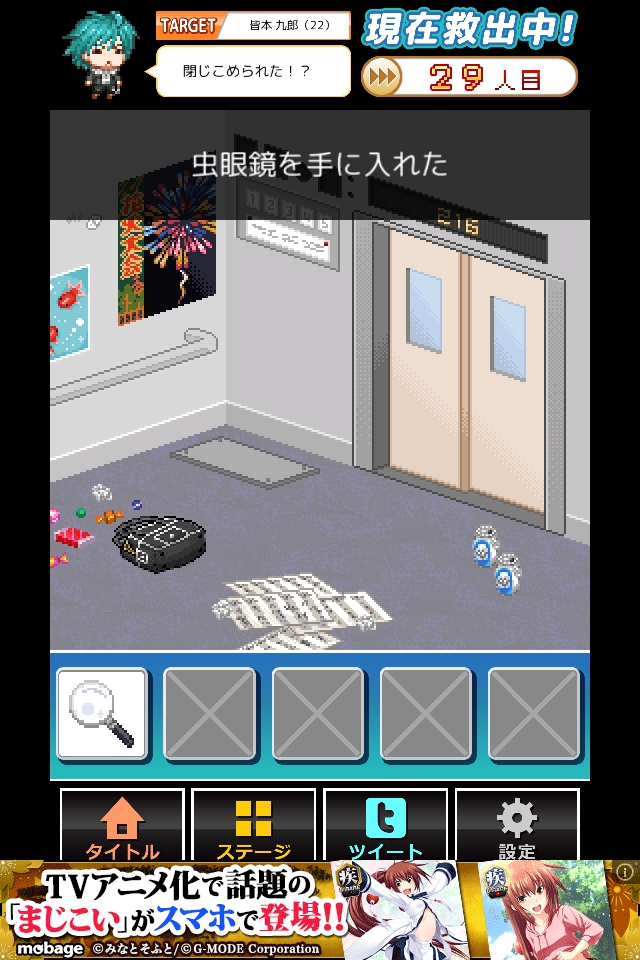Tweet with the ツイート button
This screenshot has height=960, width=640.
click(x=385, y=826)
